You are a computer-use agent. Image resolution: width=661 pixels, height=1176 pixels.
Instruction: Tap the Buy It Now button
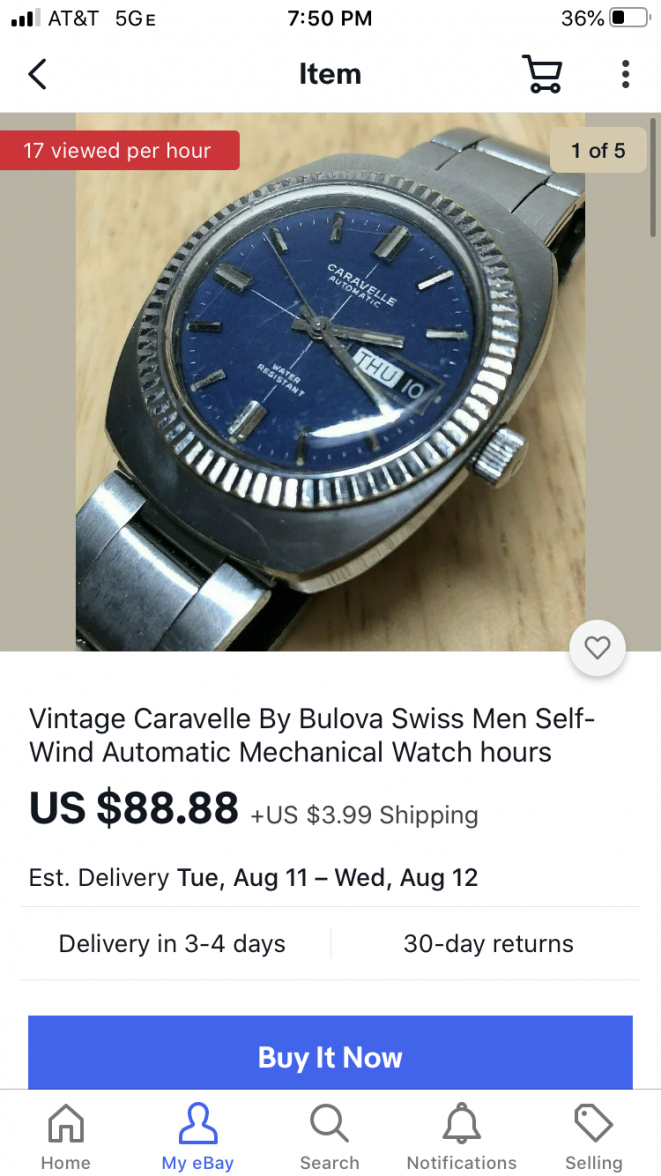tap(330, 1056)
